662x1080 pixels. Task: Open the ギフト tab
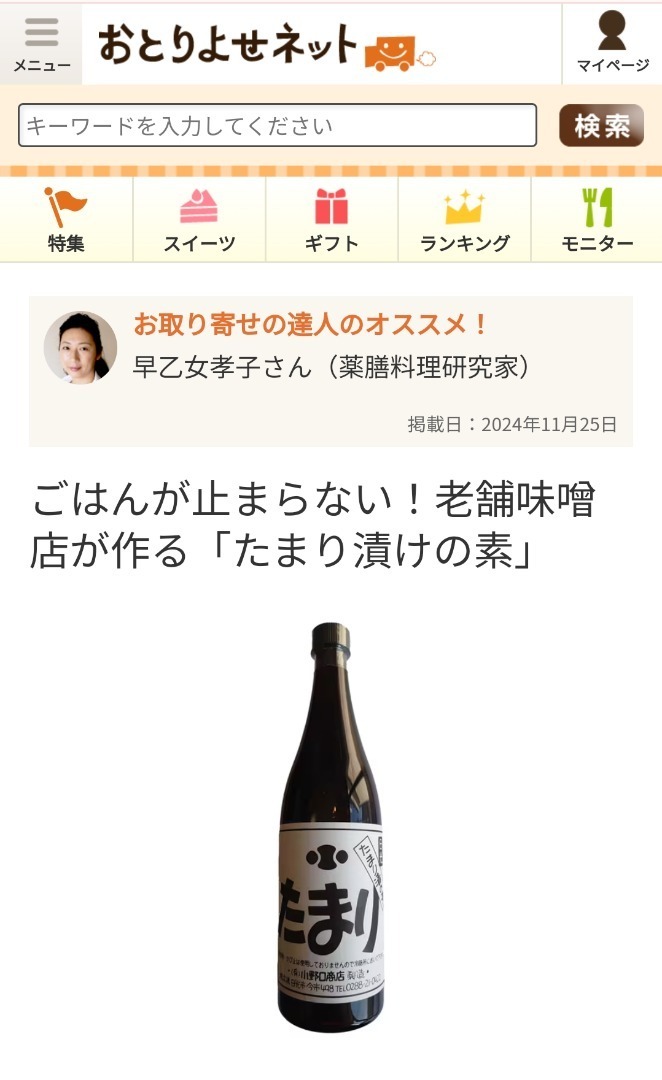point(331,220)
